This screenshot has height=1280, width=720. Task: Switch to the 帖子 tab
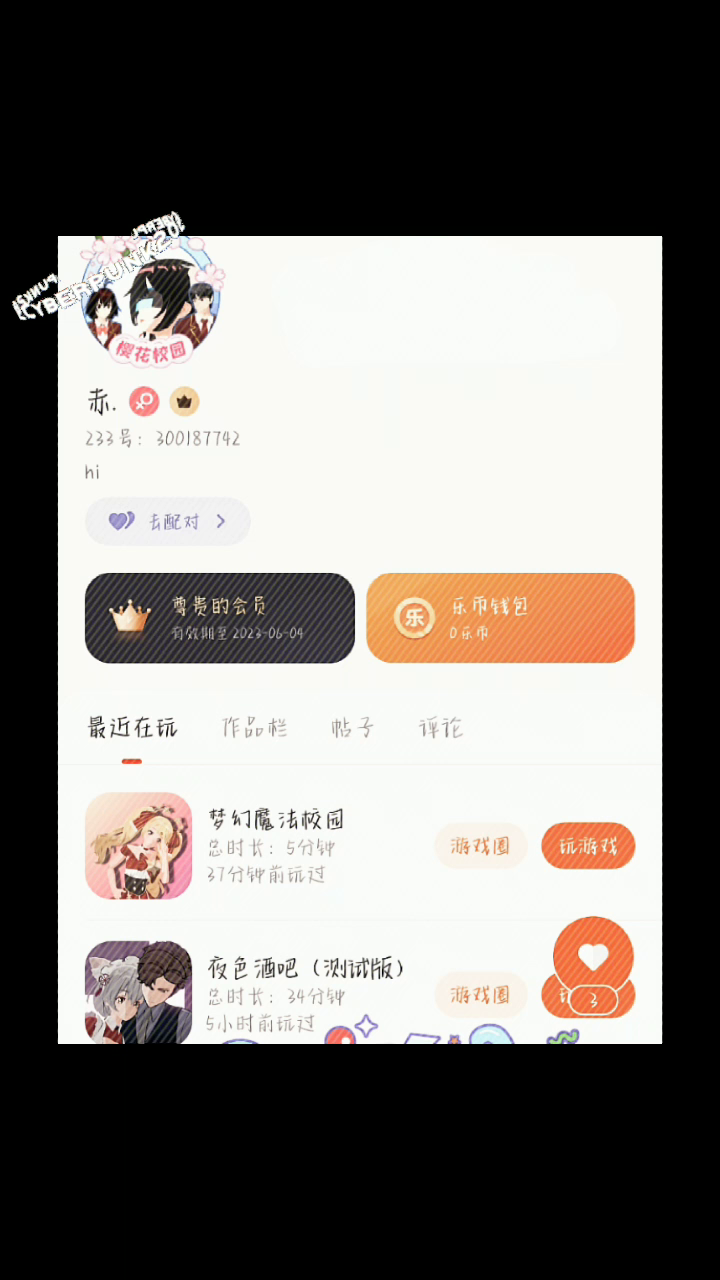click(x=352, y=727)
